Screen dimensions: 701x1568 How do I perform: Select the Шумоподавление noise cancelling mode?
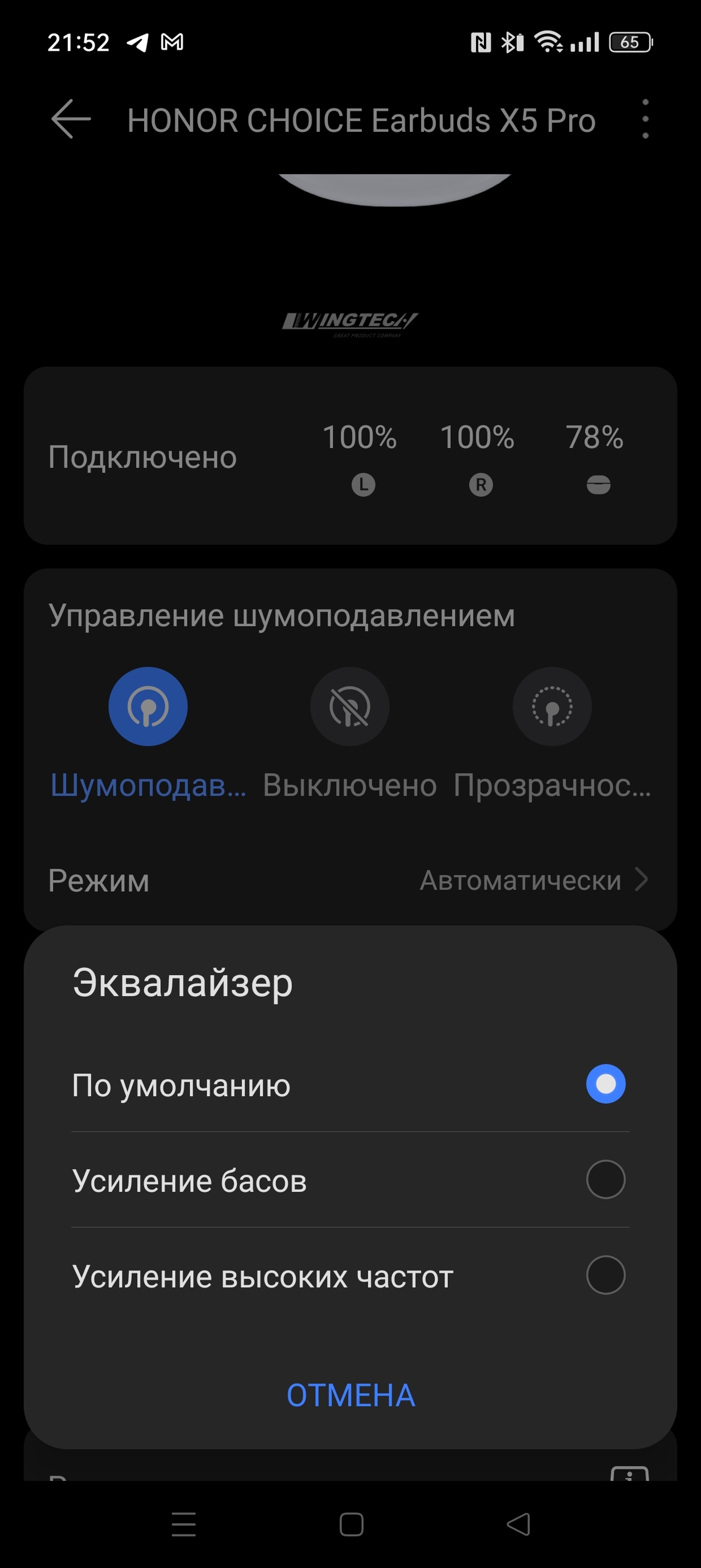pos(148,706)
